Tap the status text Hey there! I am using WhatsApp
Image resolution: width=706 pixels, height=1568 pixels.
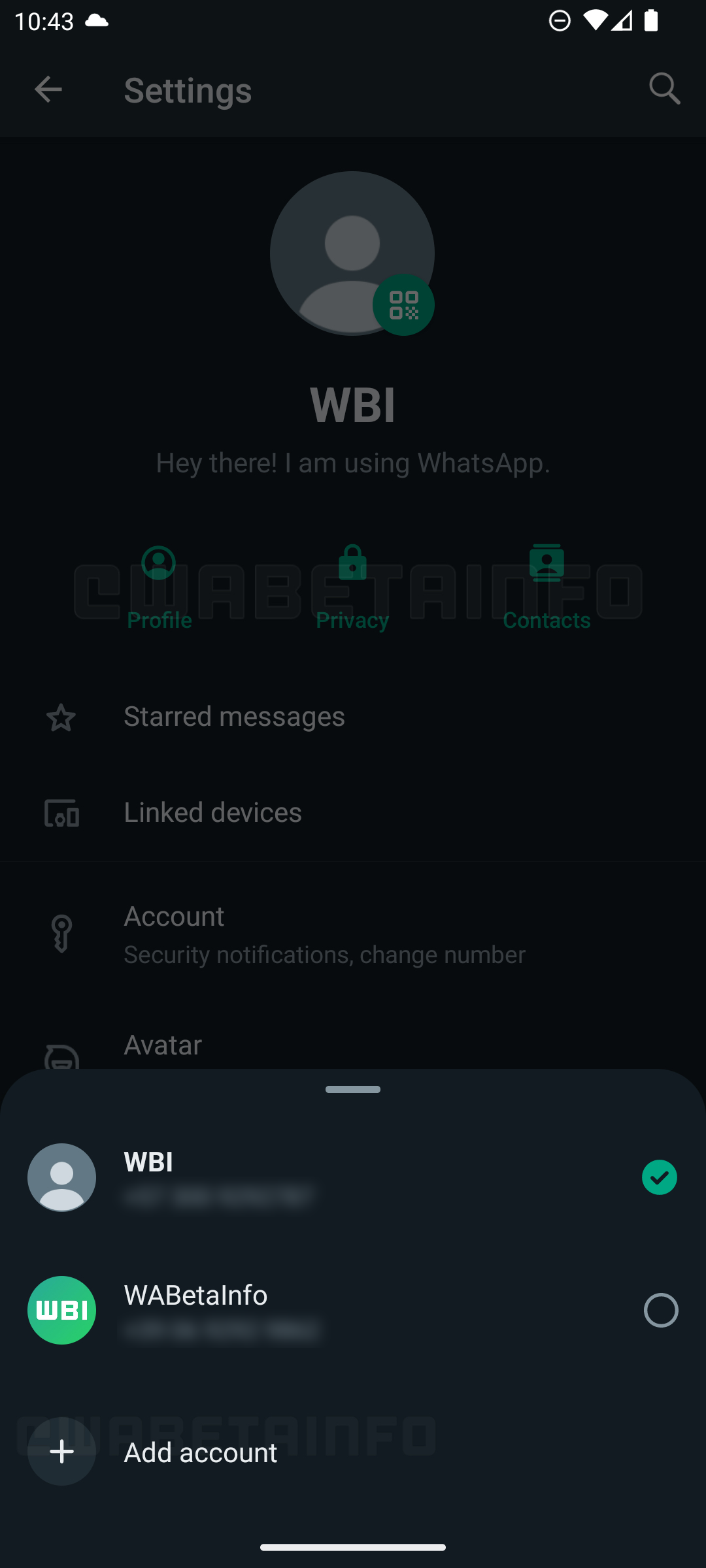tap(352, 463)
